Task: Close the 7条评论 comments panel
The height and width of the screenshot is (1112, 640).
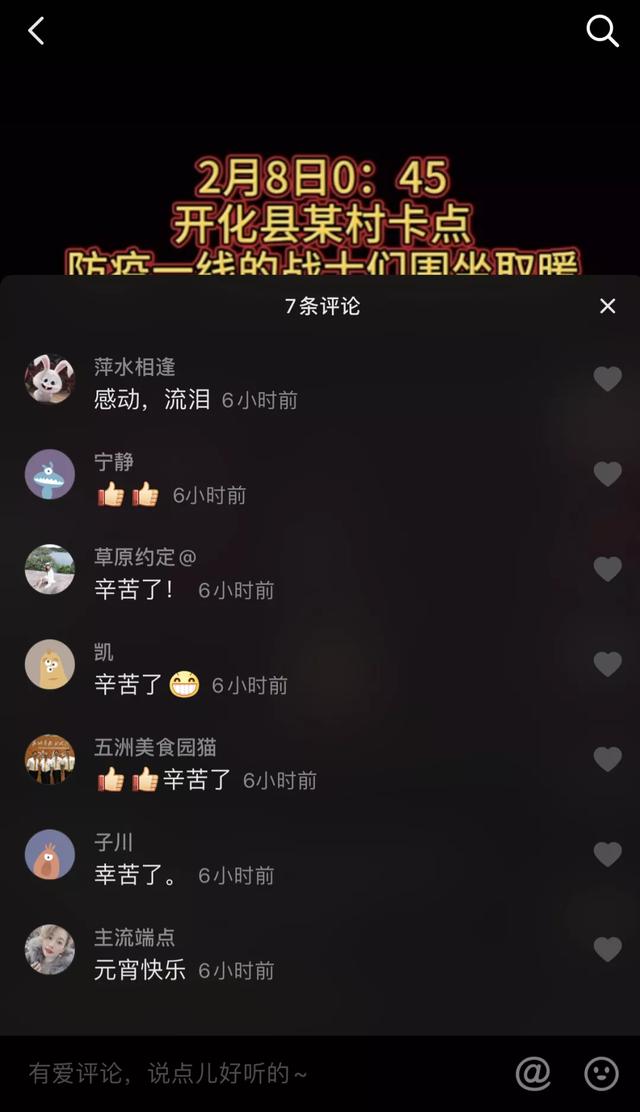Action: [x=607, y=306]
